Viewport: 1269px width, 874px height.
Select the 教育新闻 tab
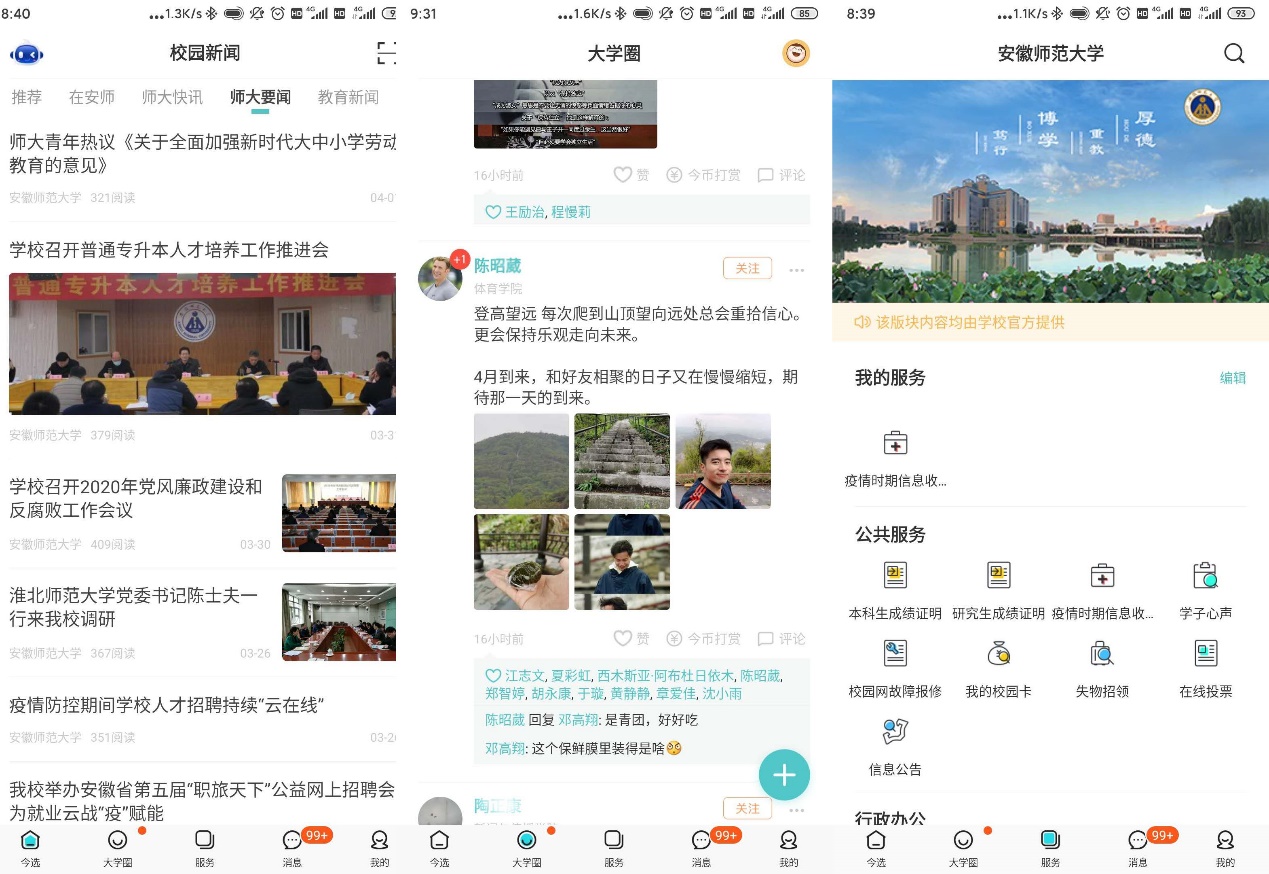coord(348,97)
